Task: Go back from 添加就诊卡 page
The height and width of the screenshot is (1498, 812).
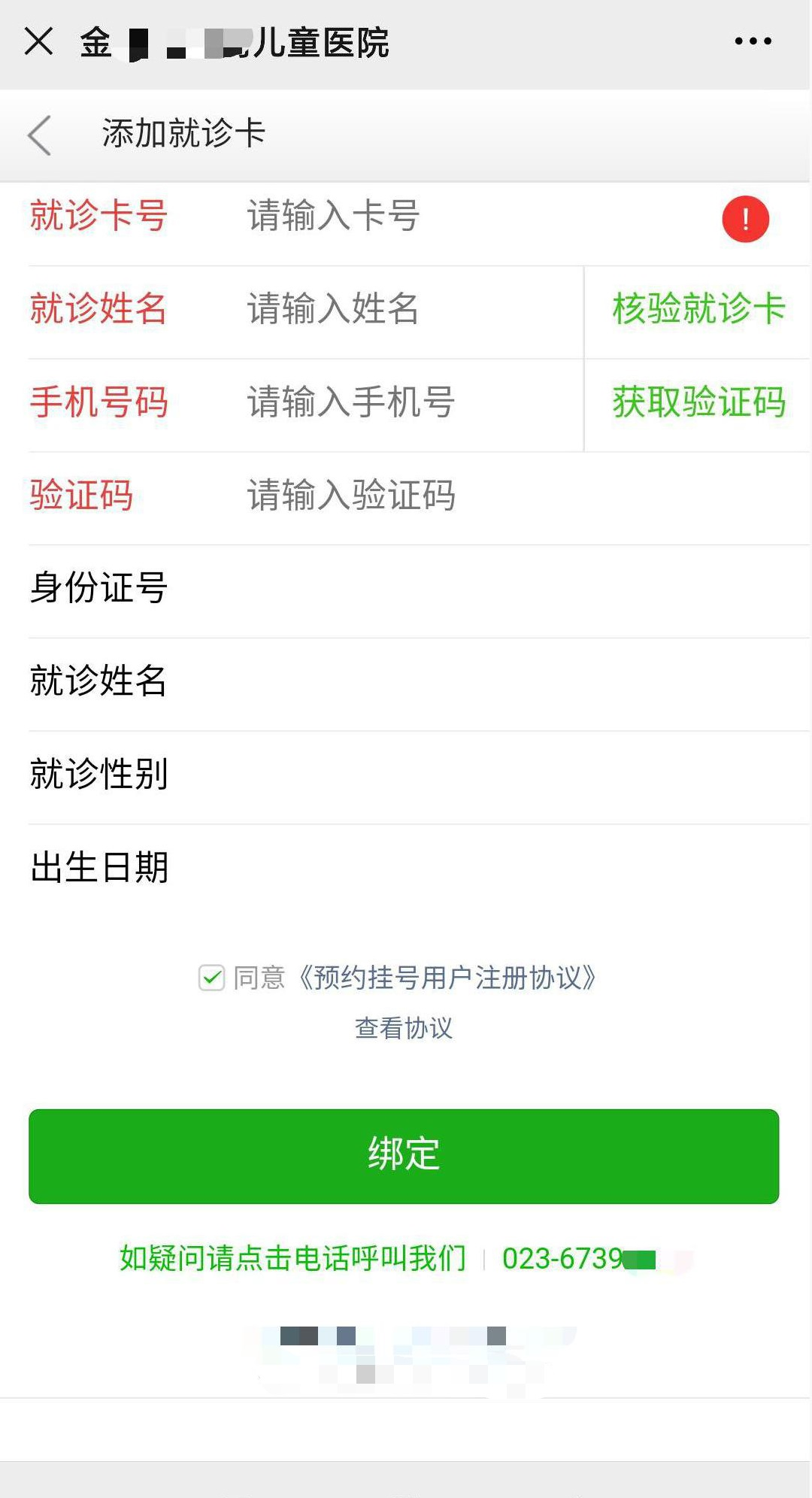Action: (40, 135)
